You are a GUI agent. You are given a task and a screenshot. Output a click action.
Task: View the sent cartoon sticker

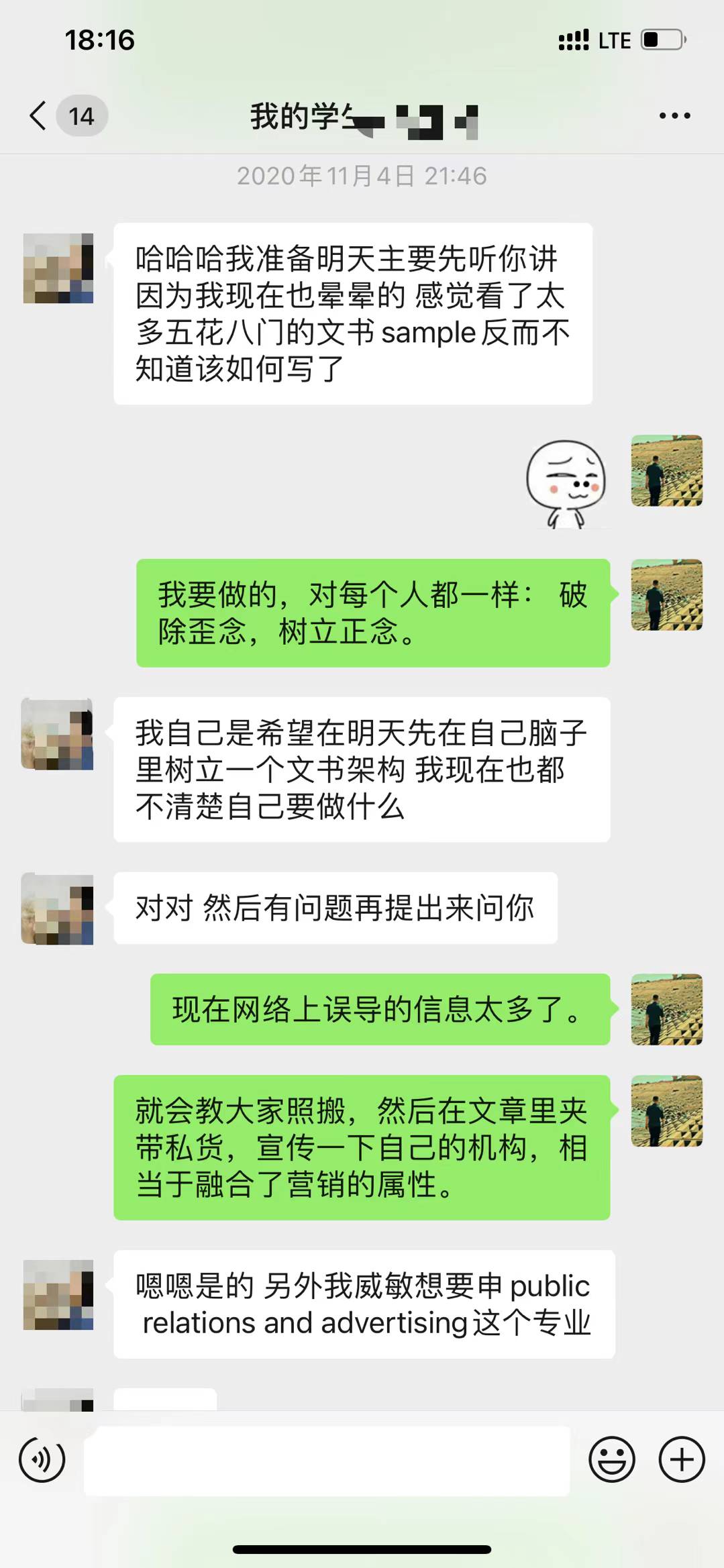click(x=566, y=483)
